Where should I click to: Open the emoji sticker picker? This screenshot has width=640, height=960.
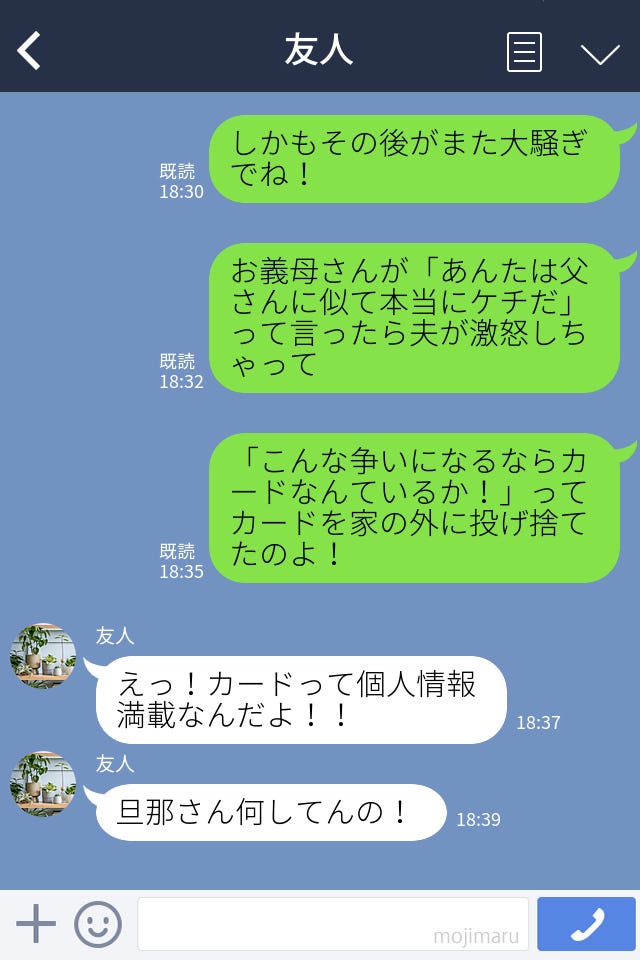(x=98, y=924)
